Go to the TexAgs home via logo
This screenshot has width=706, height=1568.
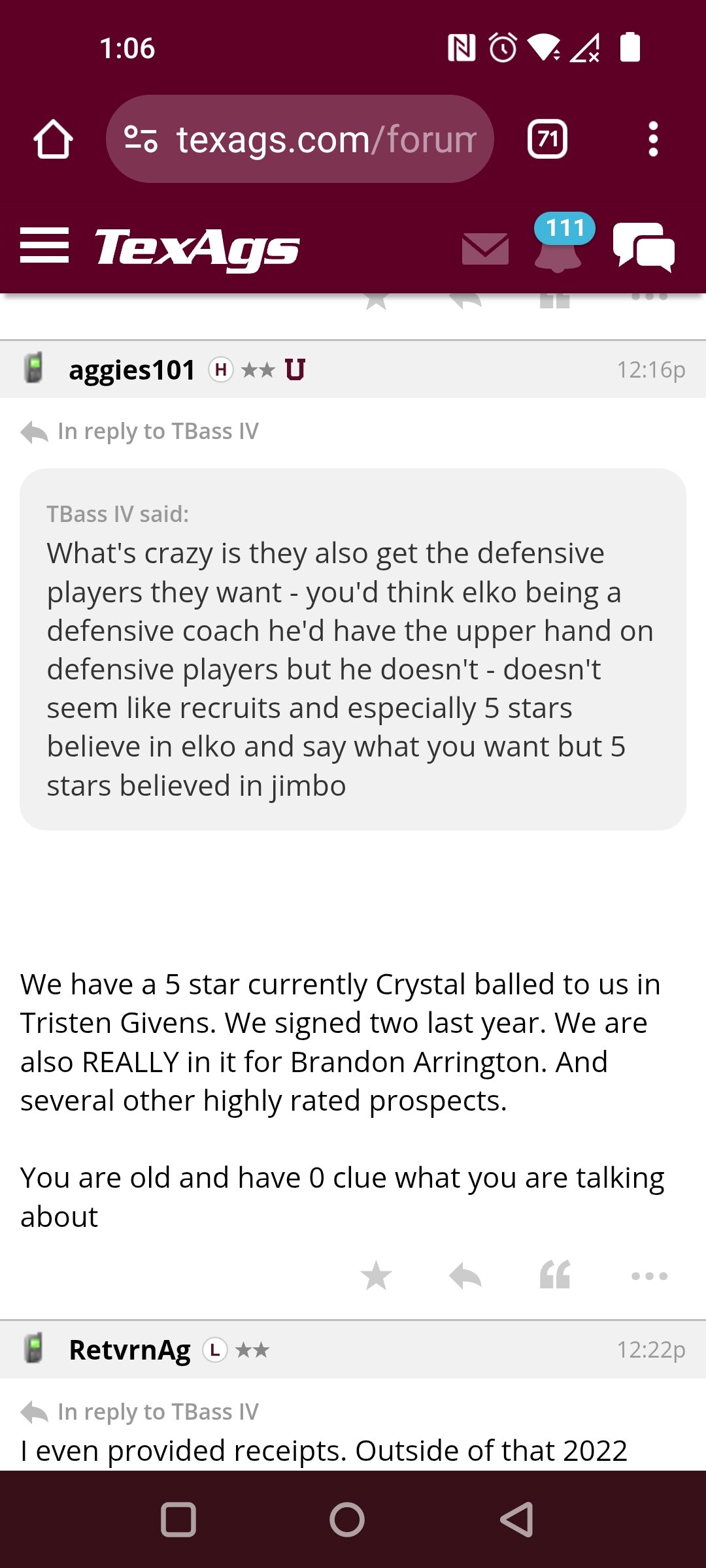point(197,248)
